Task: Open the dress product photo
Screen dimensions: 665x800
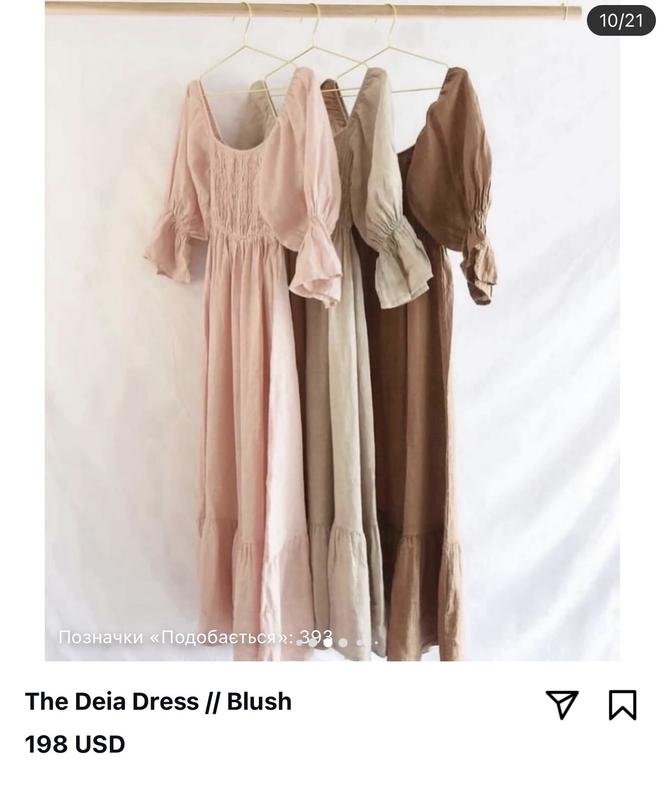Action: tap(331, 340)
